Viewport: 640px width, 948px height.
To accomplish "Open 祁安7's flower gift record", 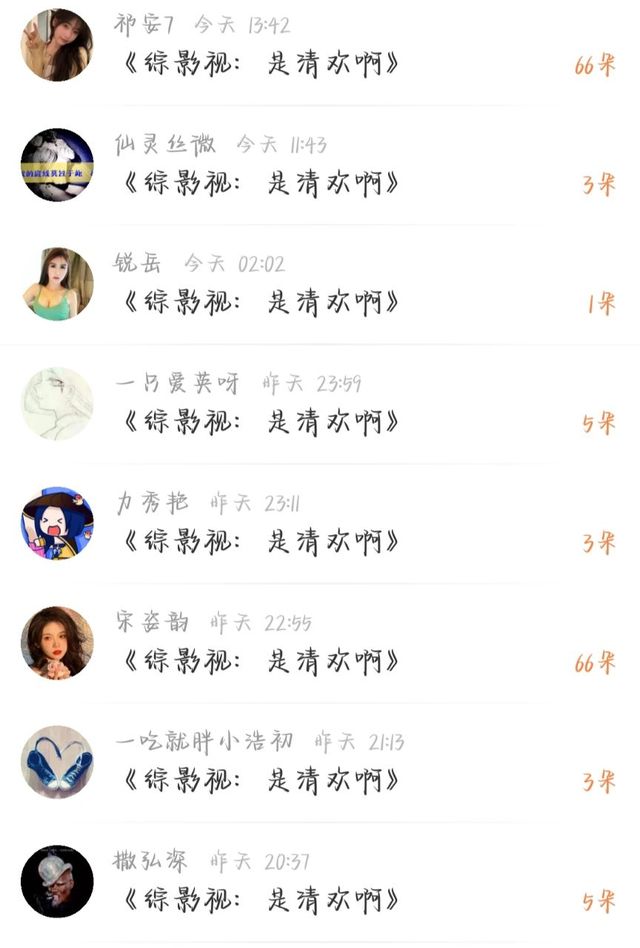I will coord(320,47).
